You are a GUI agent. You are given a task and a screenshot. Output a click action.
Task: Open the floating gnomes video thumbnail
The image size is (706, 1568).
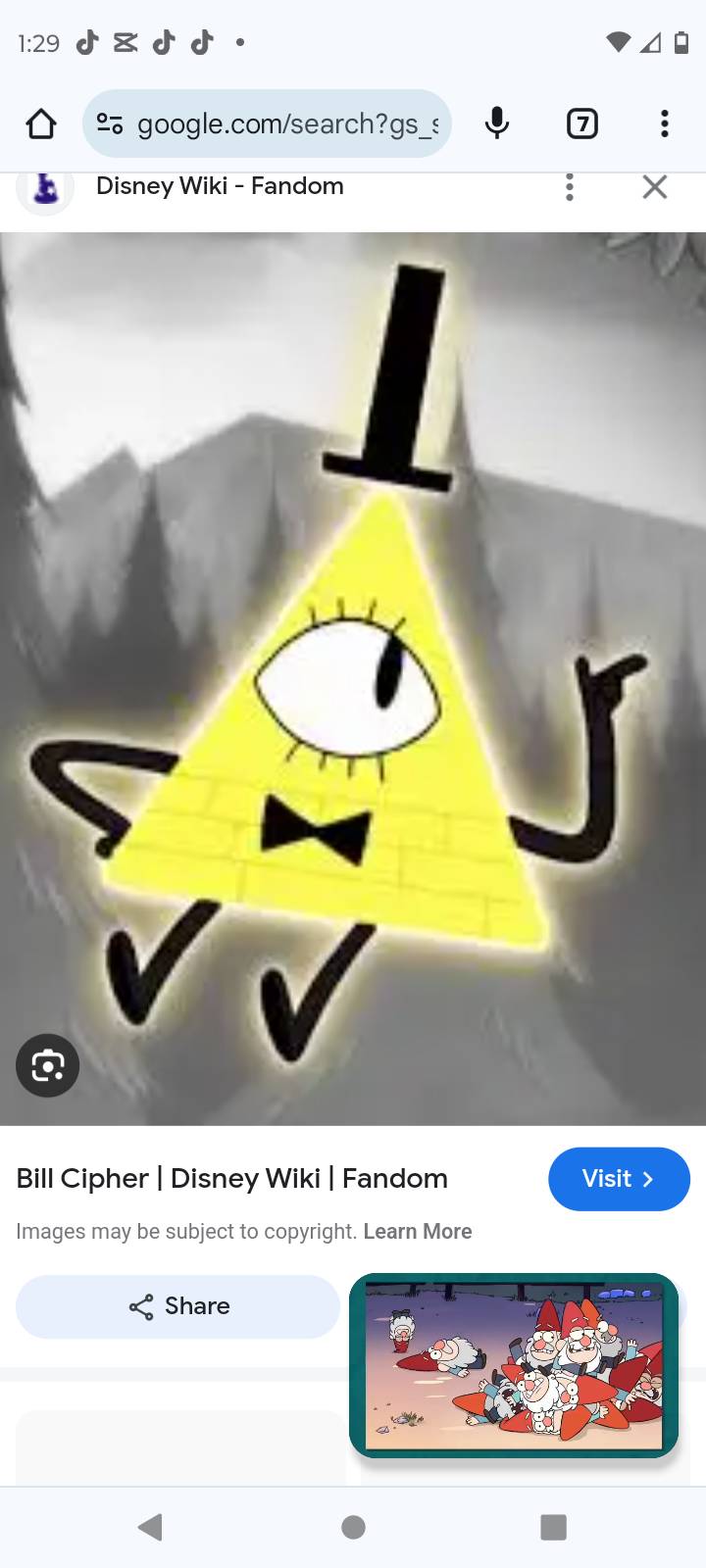(x=514, y=1365)
